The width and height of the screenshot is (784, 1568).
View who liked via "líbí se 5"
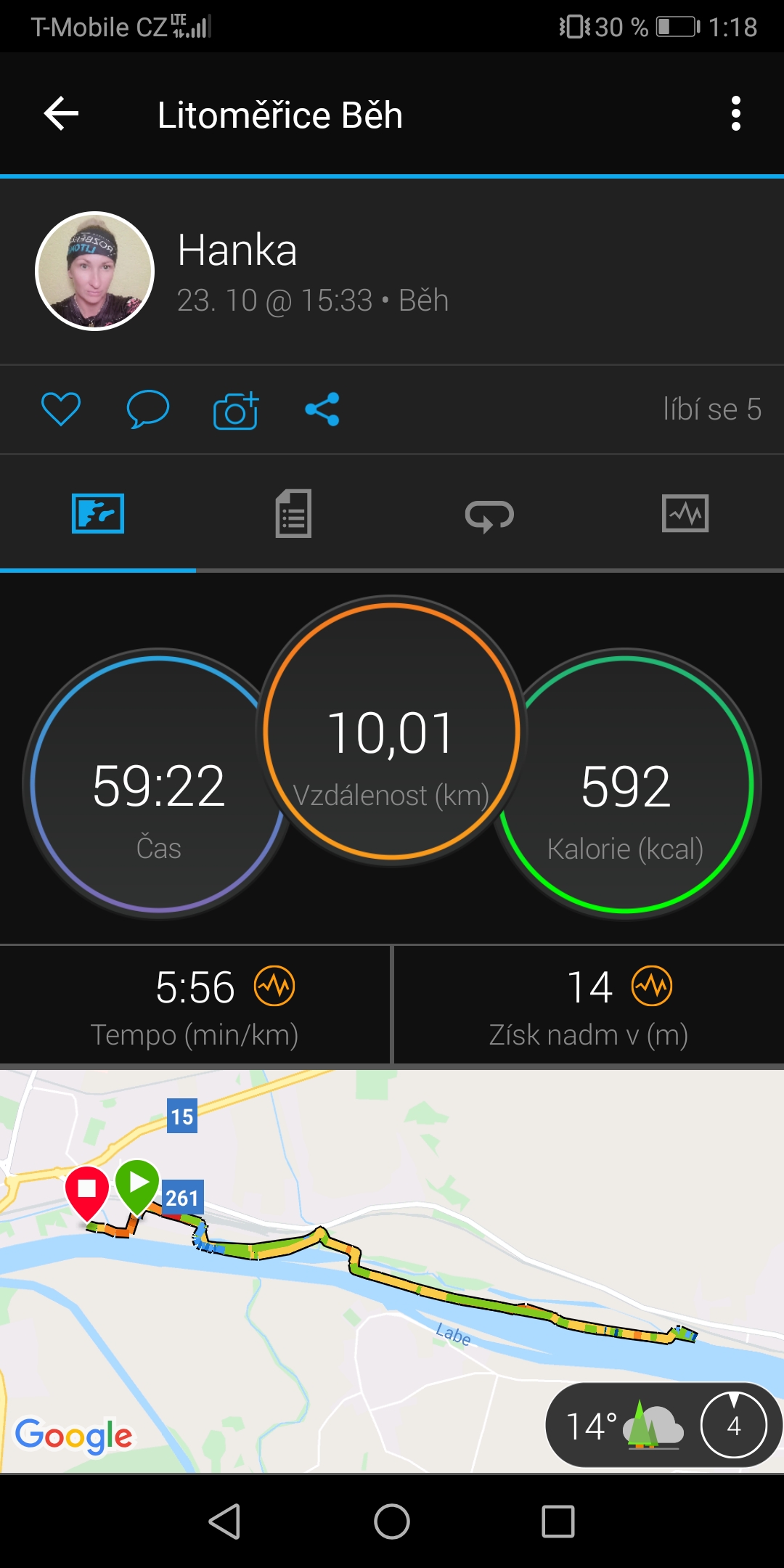pyautogui.click(x=712, y=409)
